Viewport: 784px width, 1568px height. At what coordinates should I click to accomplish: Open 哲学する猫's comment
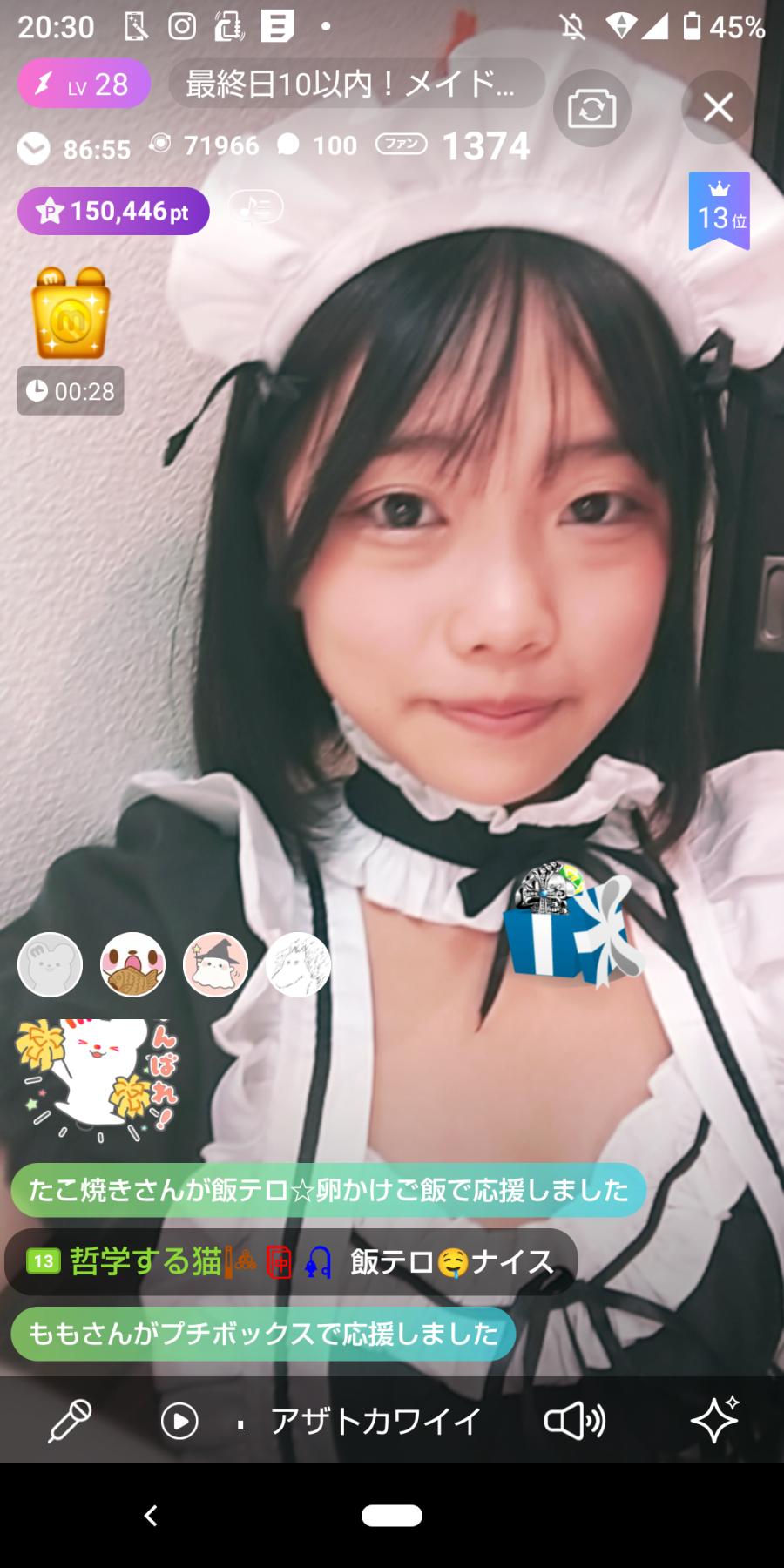pos(290,1261)
